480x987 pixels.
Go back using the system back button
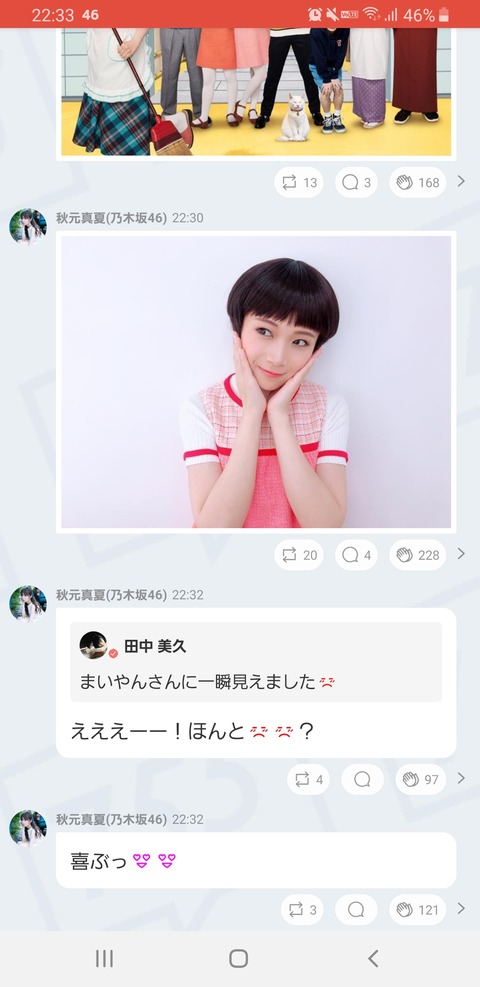373,959
